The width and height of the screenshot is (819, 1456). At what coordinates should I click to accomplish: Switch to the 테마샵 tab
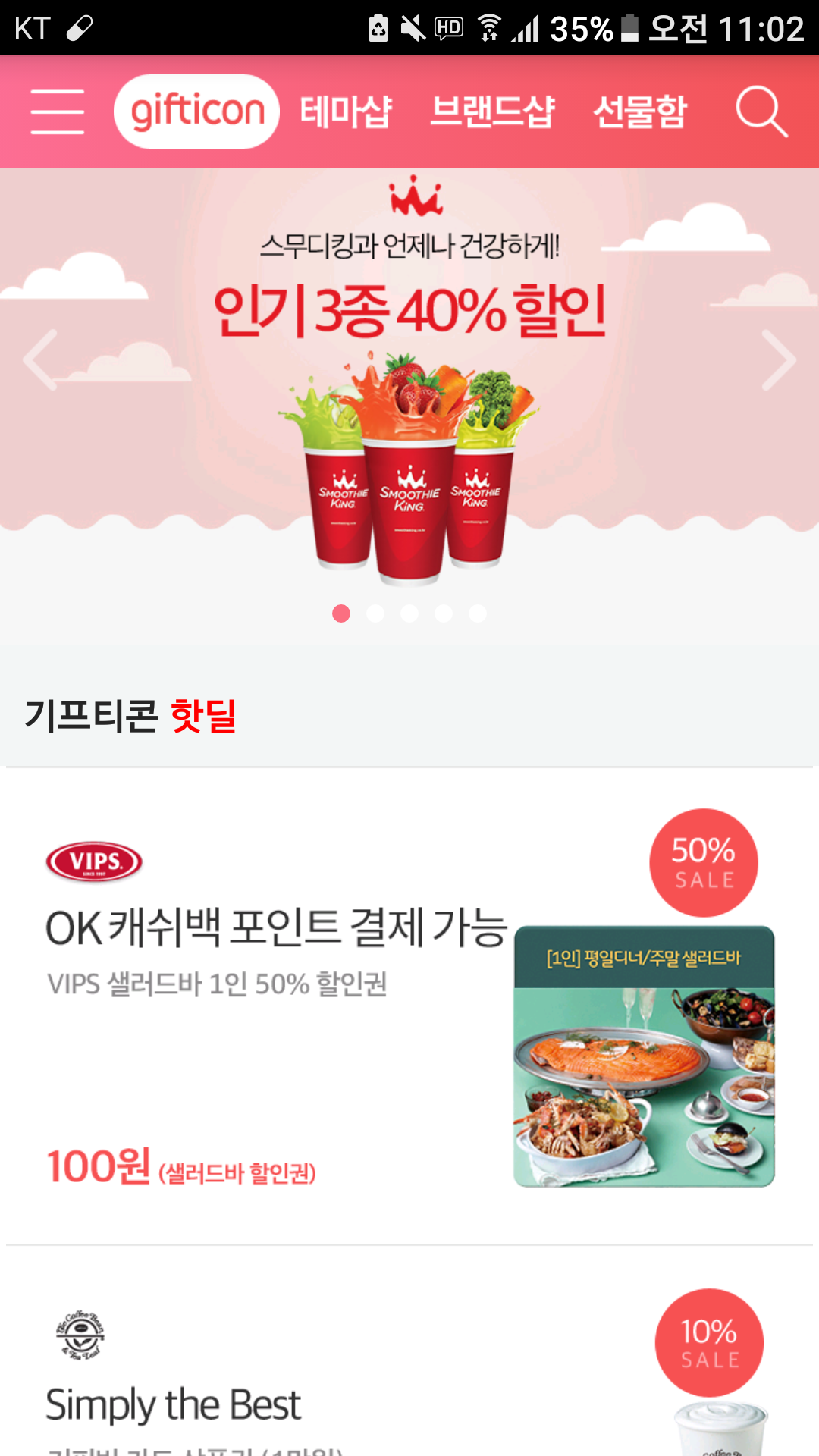346,111
